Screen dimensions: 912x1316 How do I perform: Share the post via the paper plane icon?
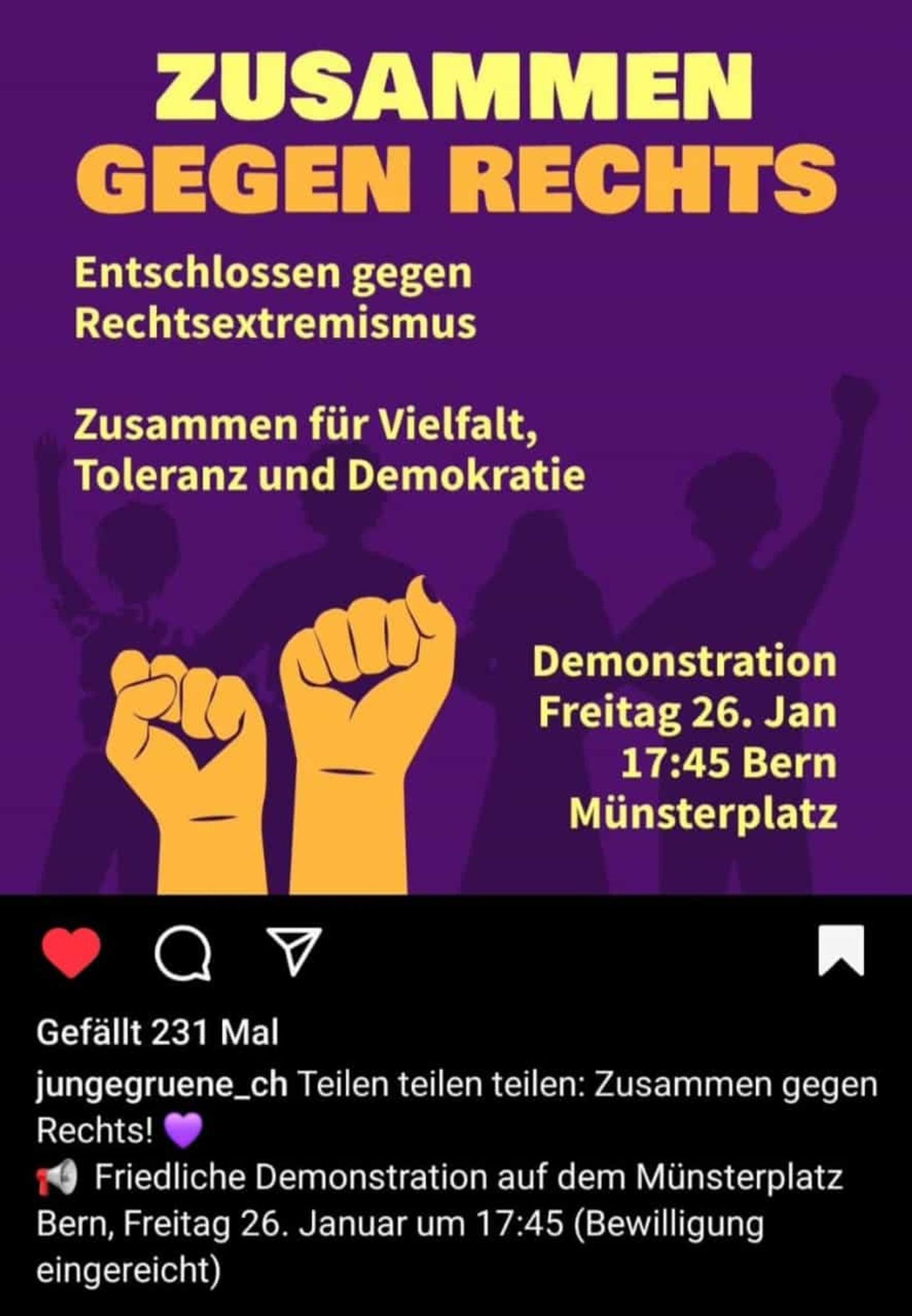(x=295, y=951)
